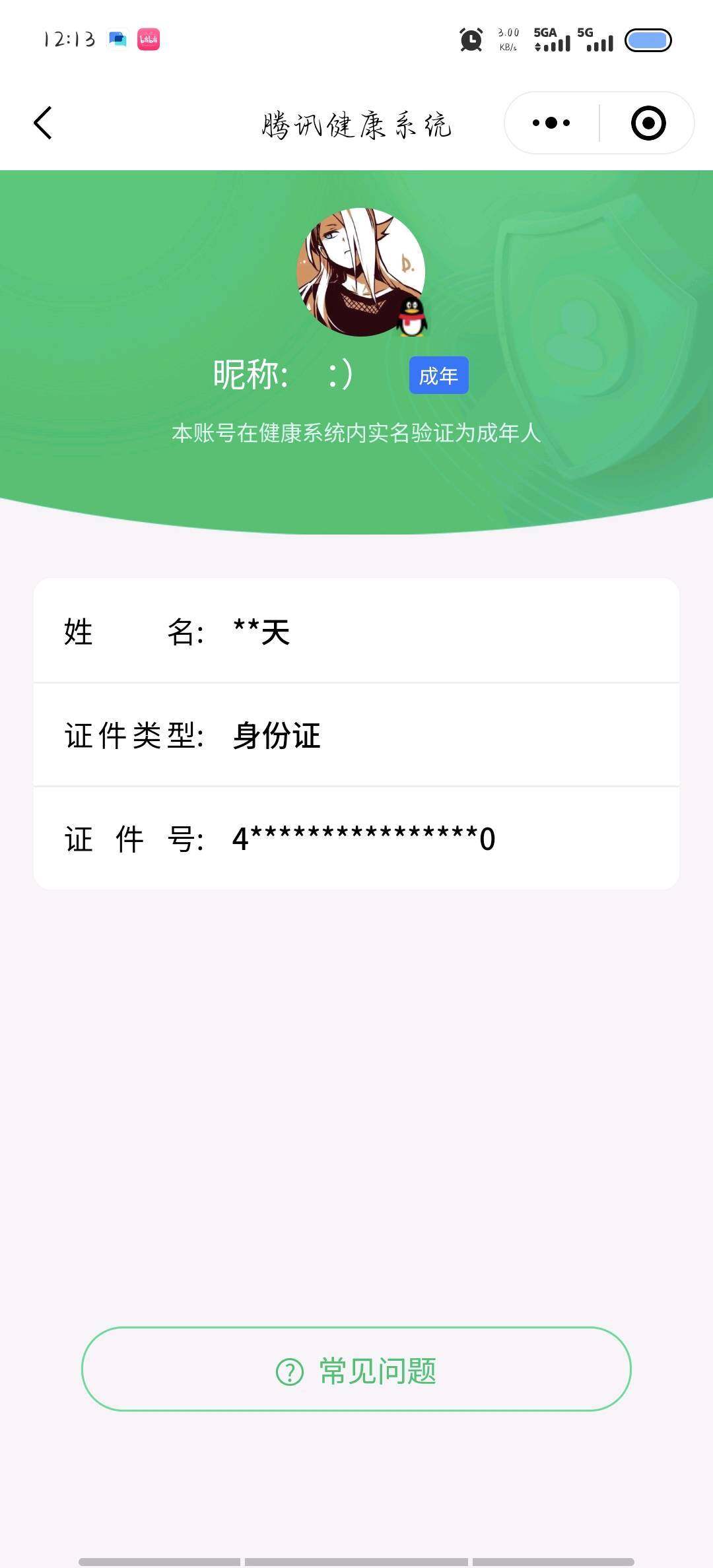Tap the 成年 (adult) status badge
The width and height of the screenshot is (713, 1568).
[x=438, y=375]
